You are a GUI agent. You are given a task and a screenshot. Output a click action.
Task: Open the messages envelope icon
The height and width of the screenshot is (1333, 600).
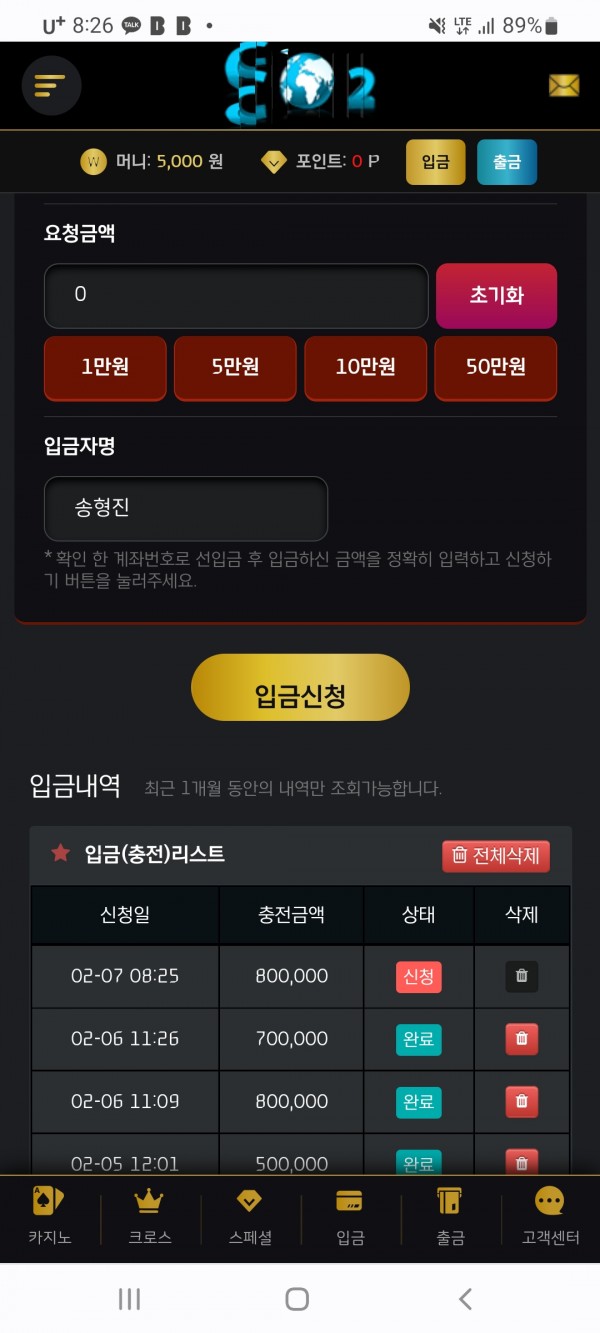(564, 86)
